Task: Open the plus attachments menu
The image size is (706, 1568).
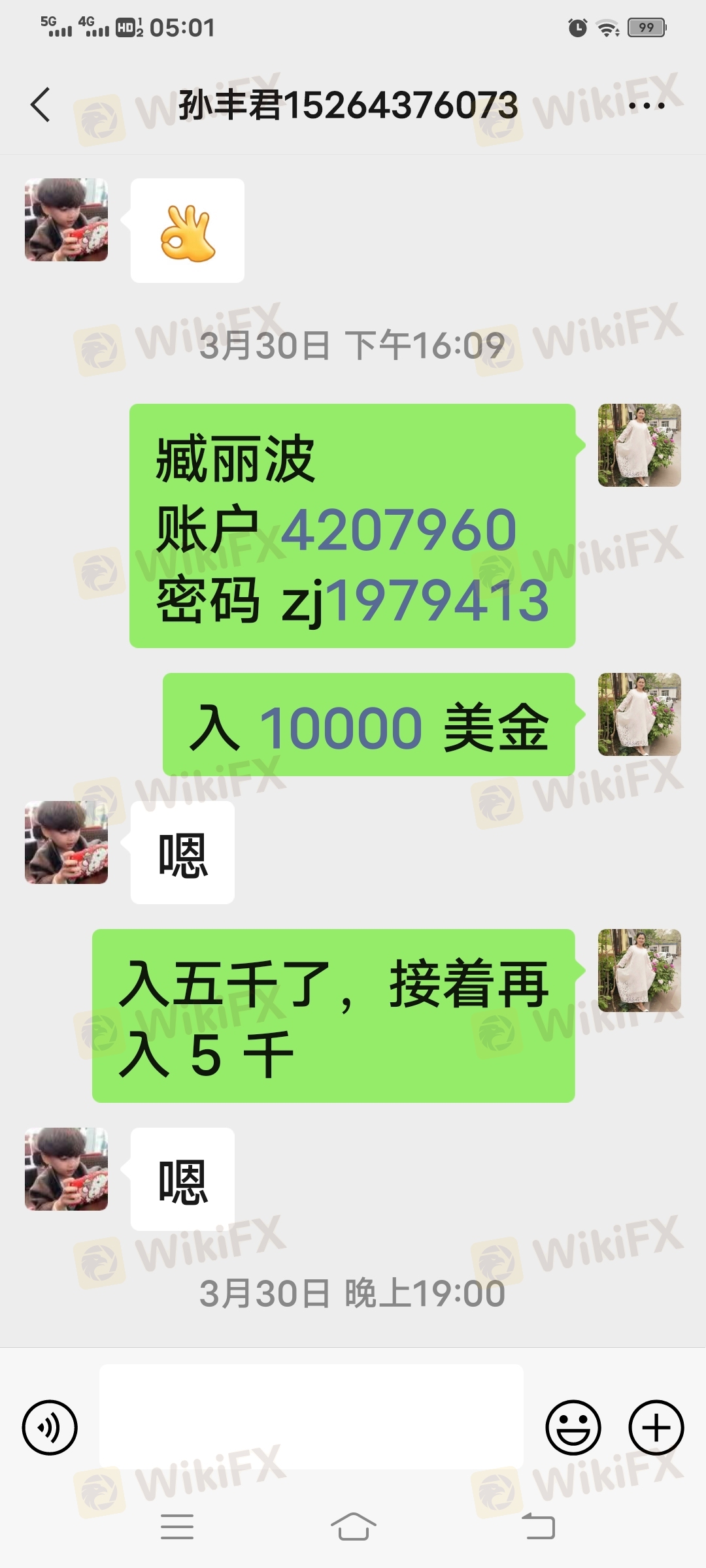Action: (656, 1428)
